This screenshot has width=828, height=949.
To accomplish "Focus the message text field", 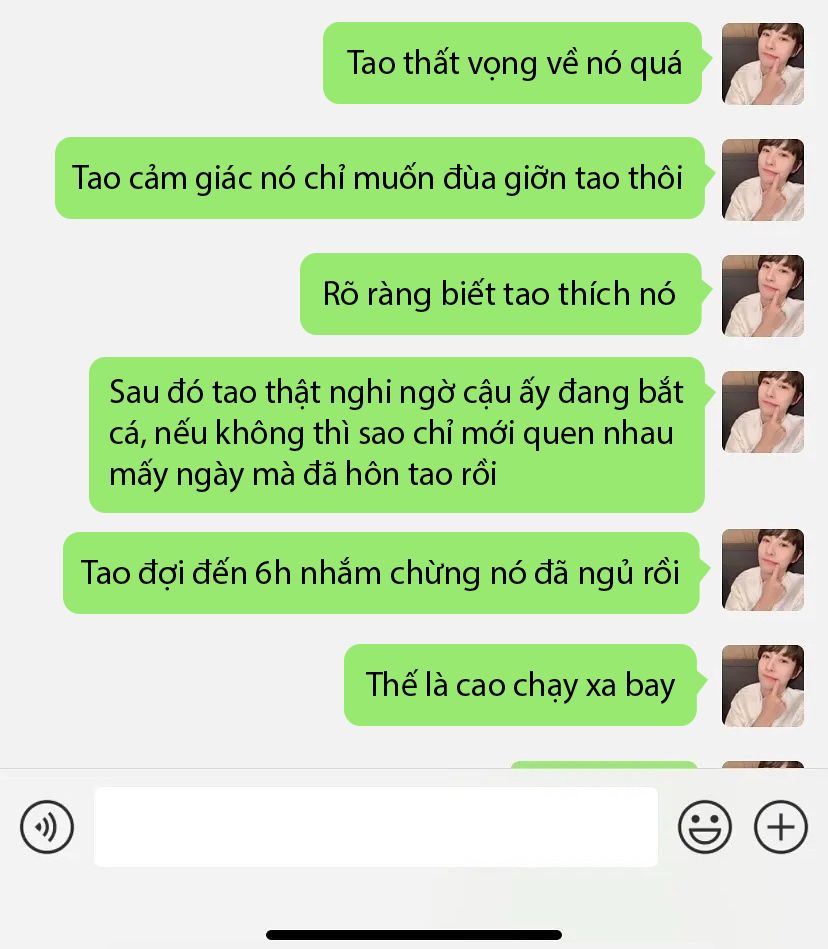I will (x=375, y=827).
